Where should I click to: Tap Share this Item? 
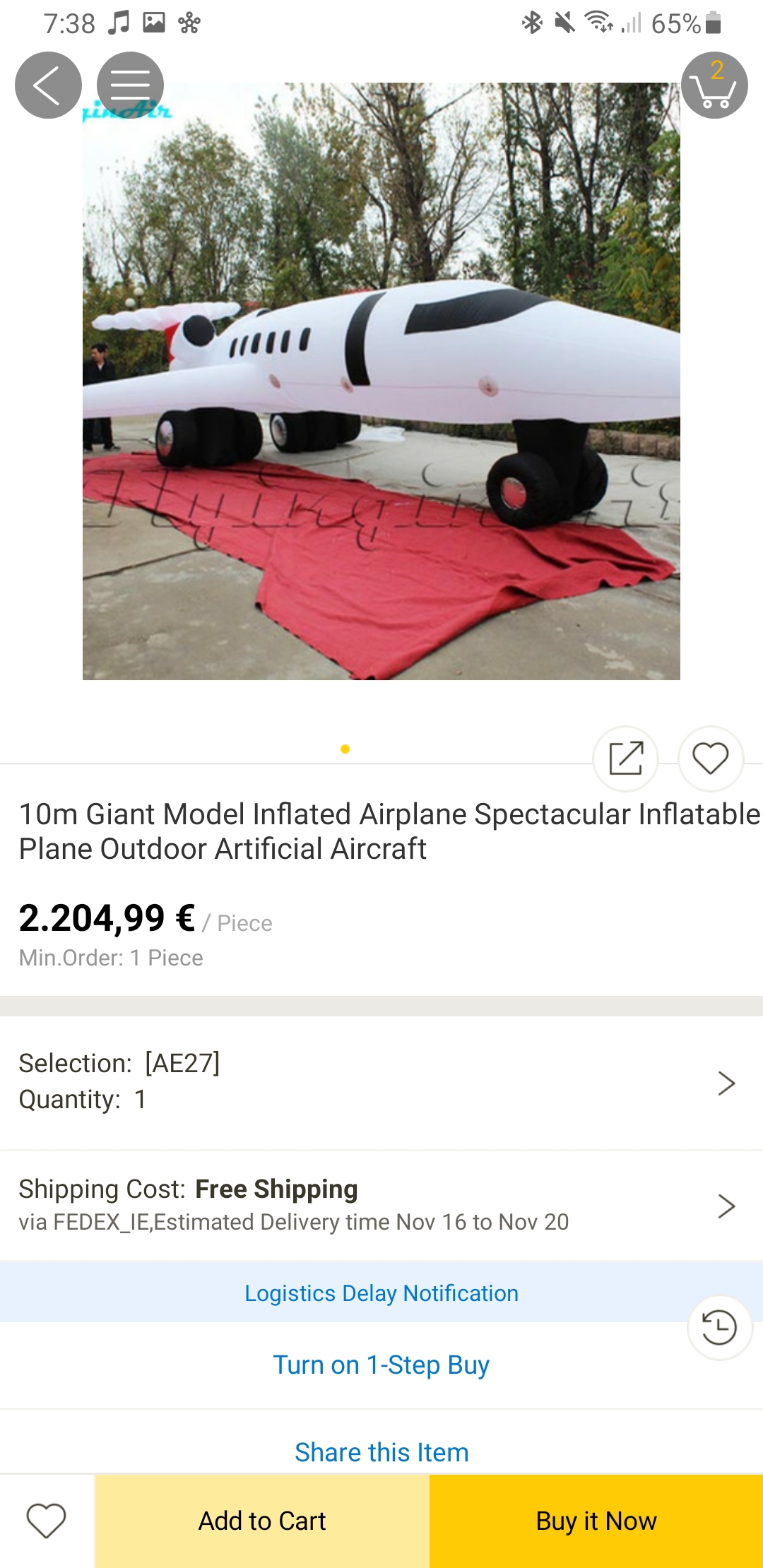(x=381, y=1452)
